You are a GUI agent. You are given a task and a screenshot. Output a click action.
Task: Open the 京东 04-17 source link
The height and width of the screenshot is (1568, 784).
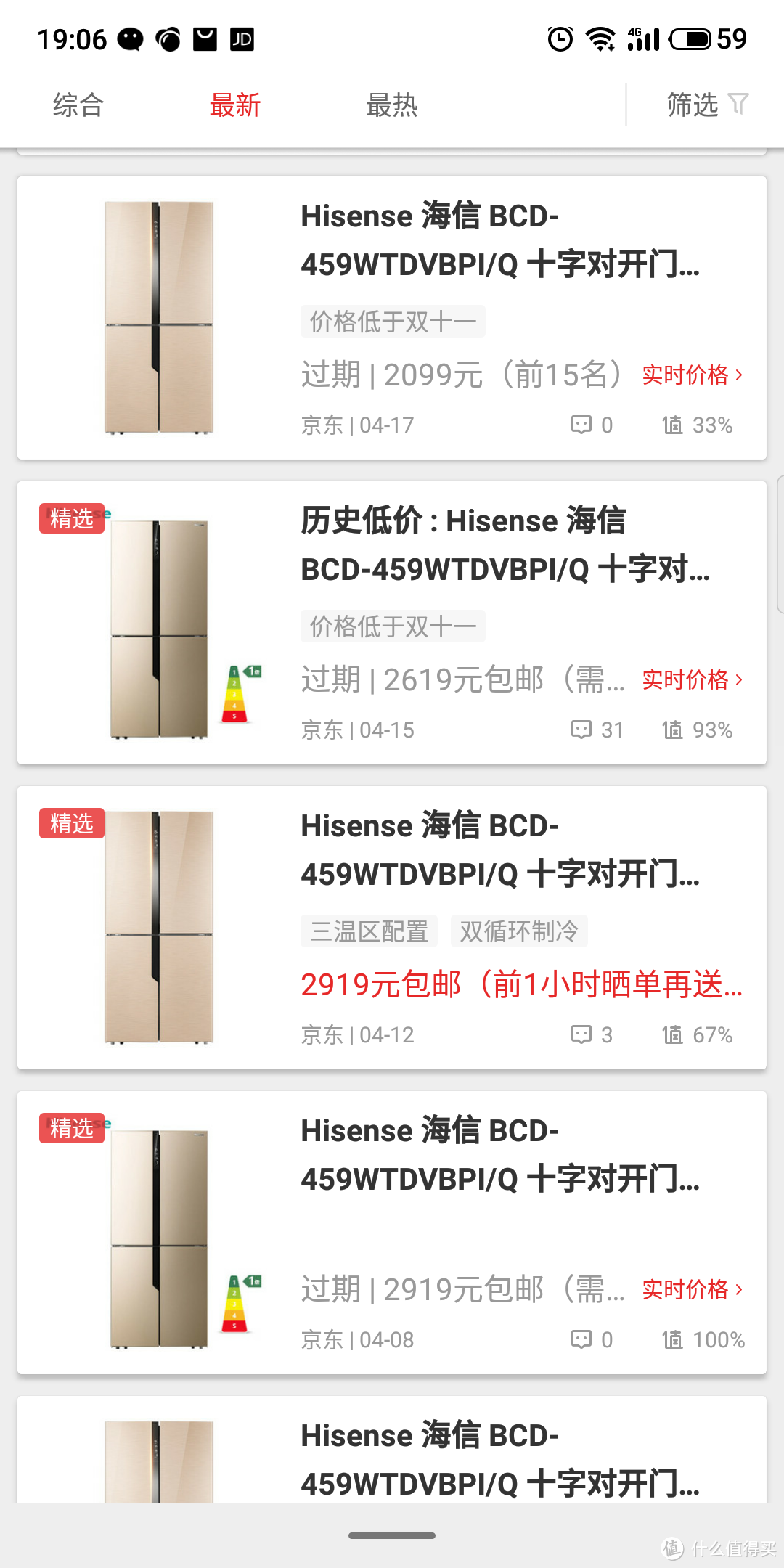tap(356, 425)
